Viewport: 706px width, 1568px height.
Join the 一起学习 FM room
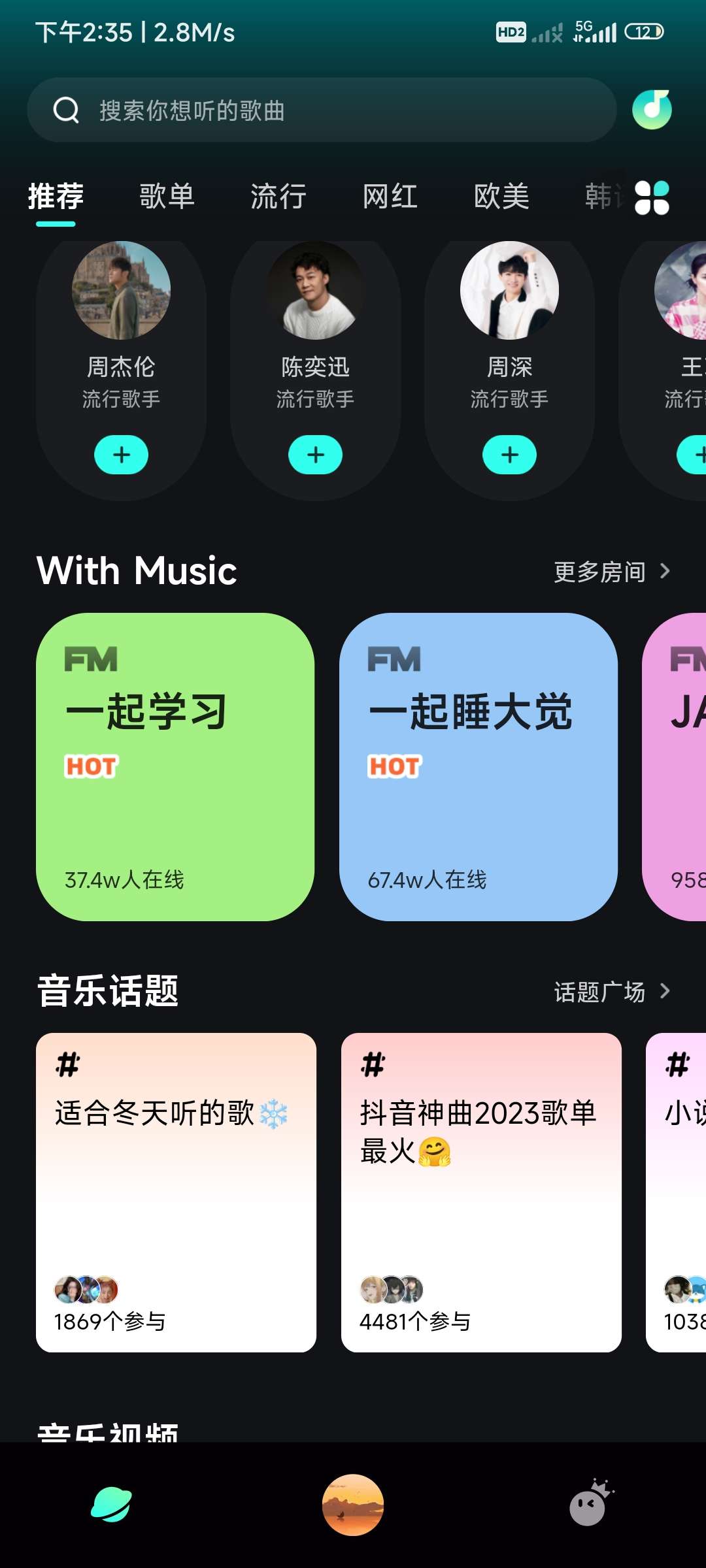click(175, 767)
